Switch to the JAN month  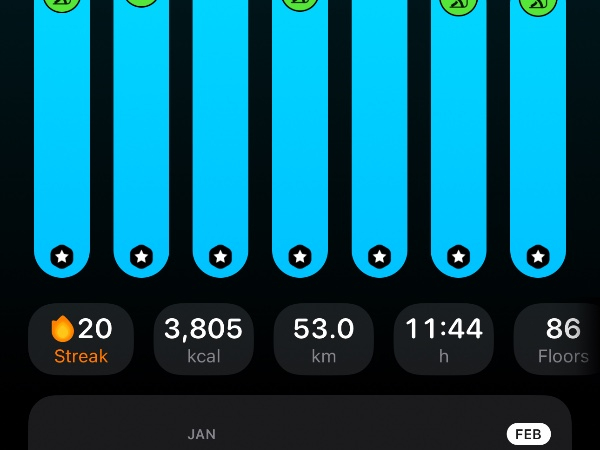[x=202, y=434]
